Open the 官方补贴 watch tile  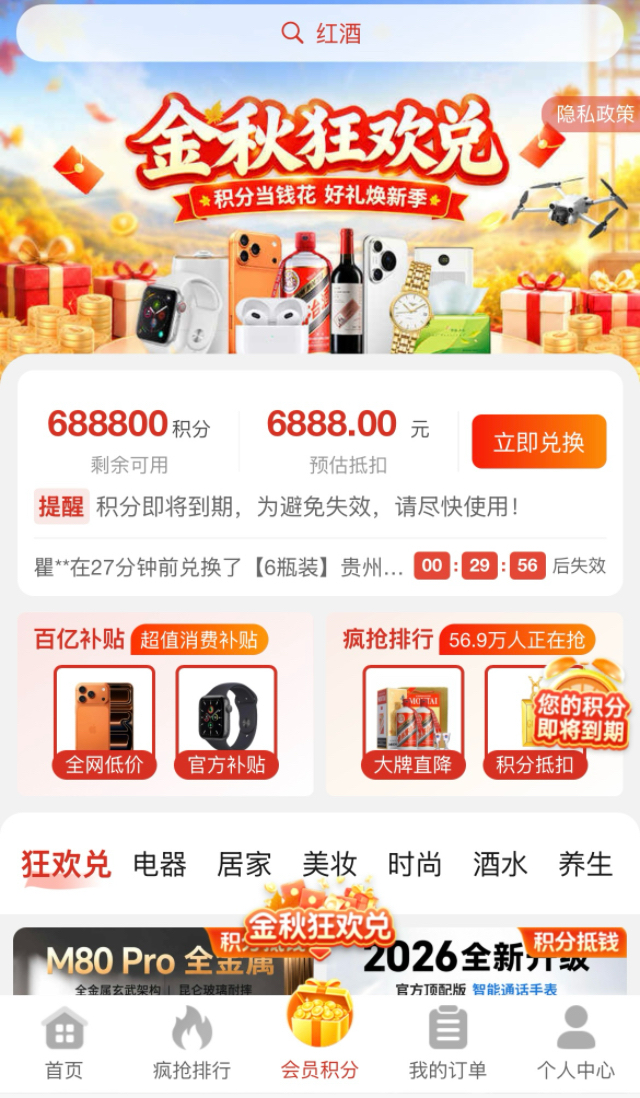pyautogui.click(x=226, y=722)
